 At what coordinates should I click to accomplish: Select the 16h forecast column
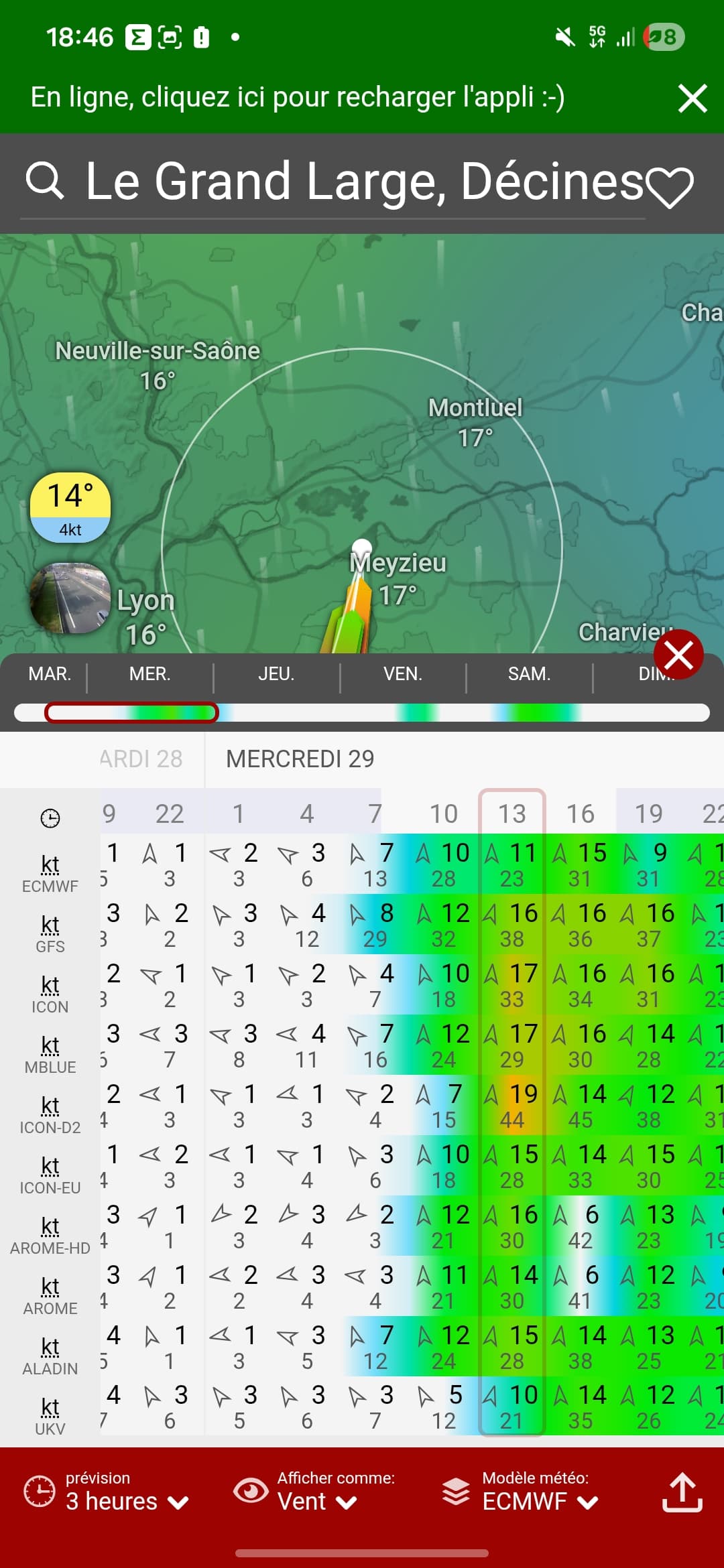(x=580, y=813)
